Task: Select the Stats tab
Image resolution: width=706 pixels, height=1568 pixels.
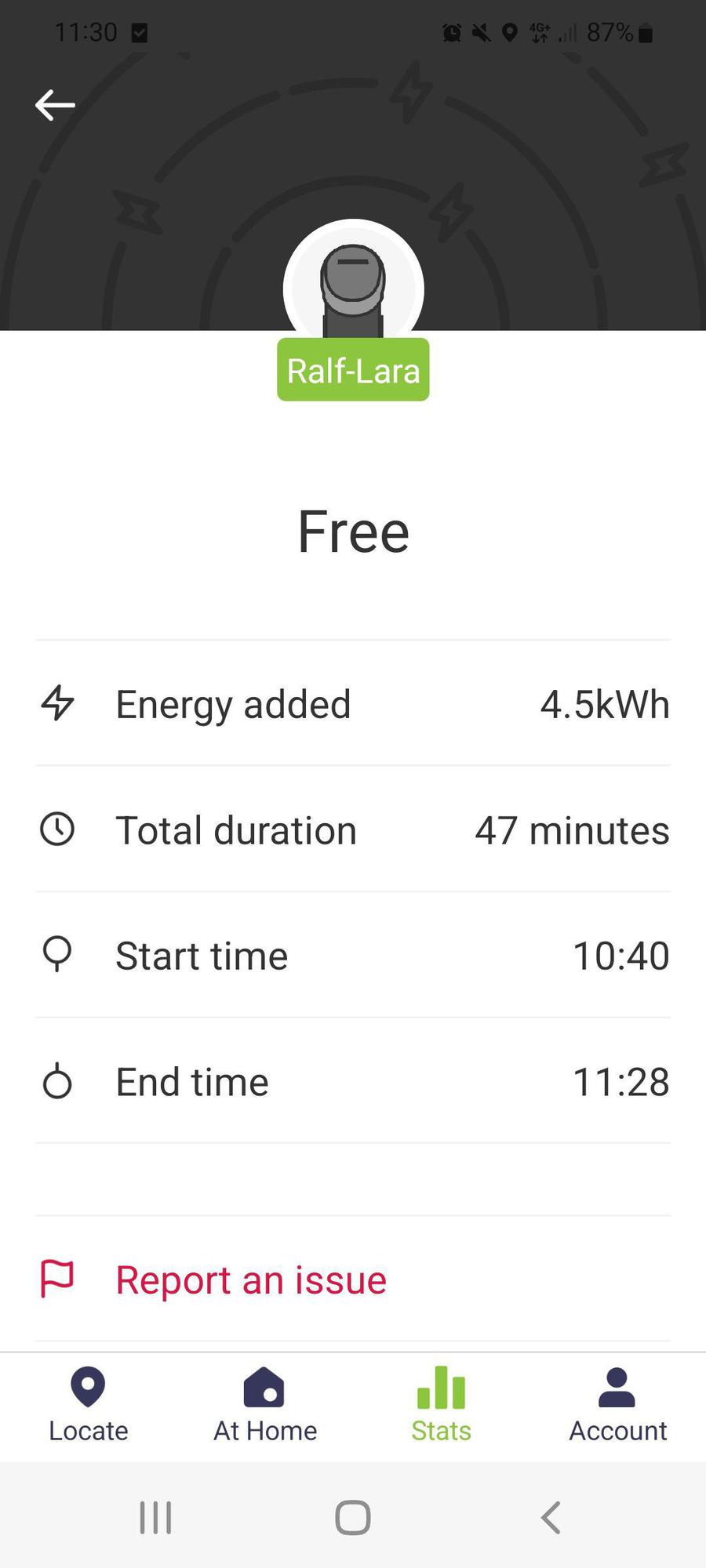Action: 441,1405
